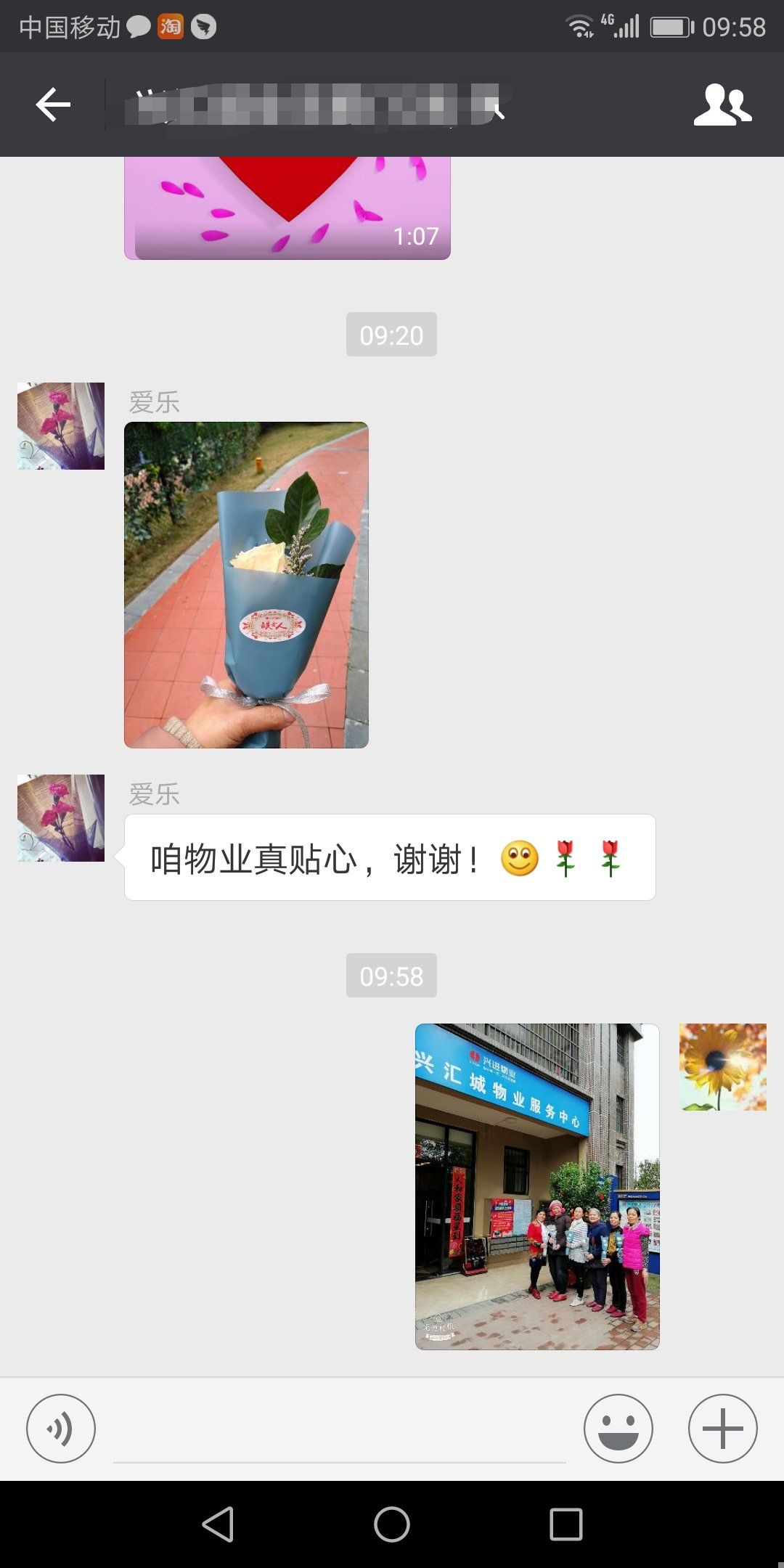Open system recent apps
Viewport: 784px width, 1568px height.
[566, 1524]
